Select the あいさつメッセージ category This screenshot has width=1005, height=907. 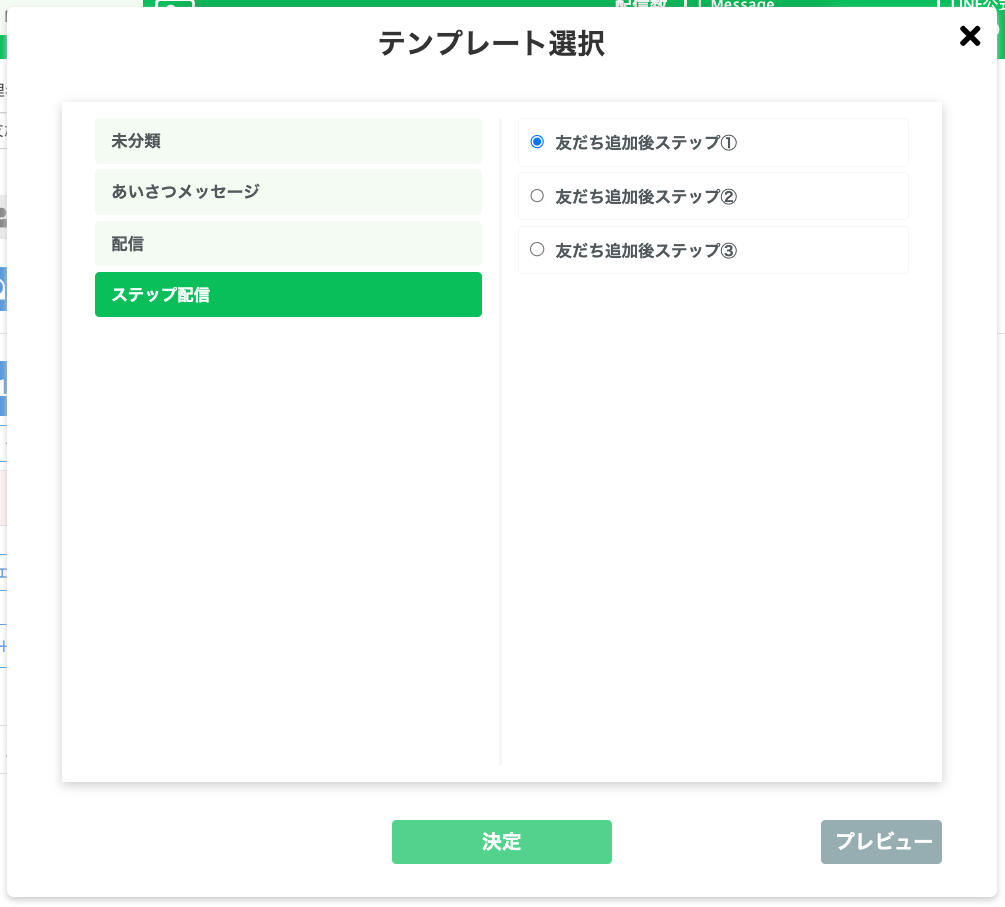(x=288, y=192)
